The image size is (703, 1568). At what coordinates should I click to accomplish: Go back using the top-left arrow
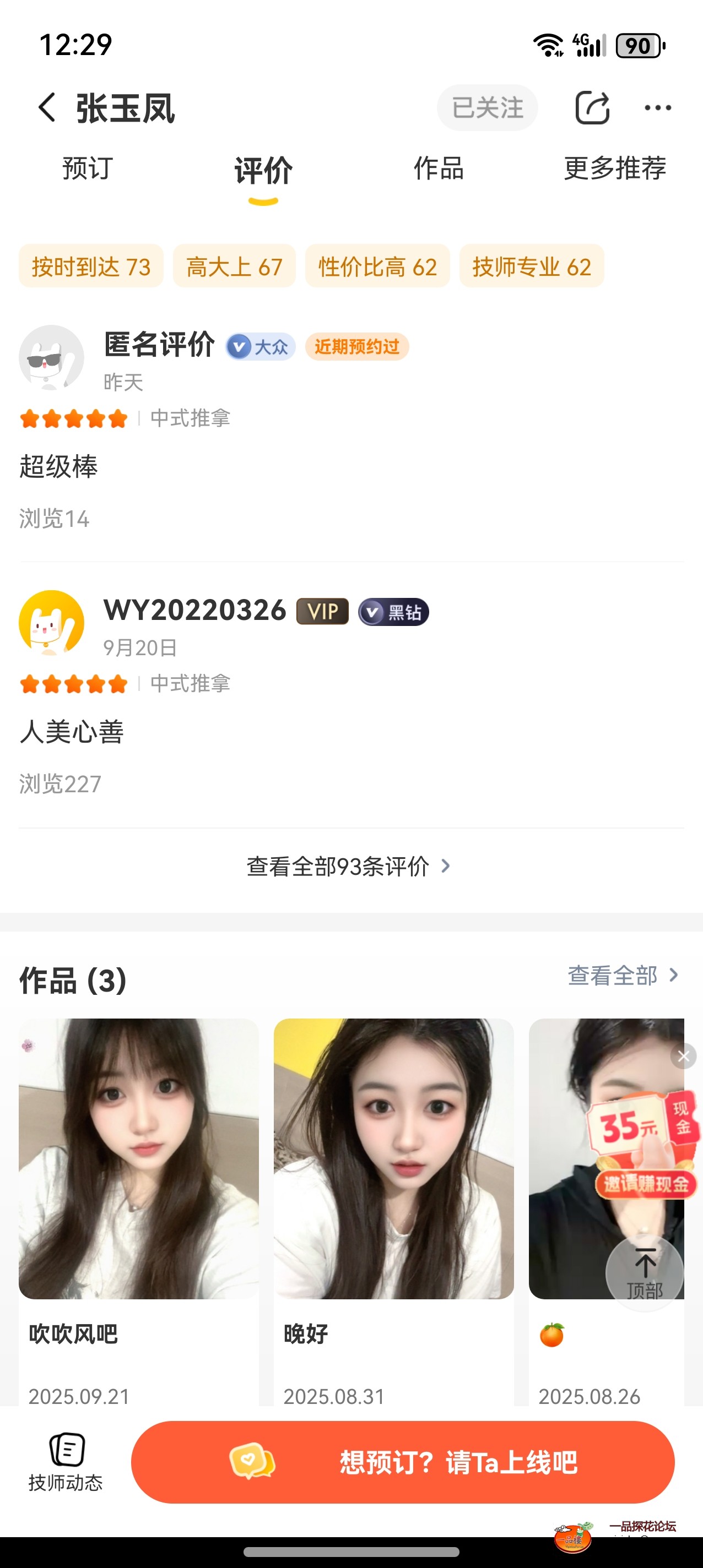point(47,108)
